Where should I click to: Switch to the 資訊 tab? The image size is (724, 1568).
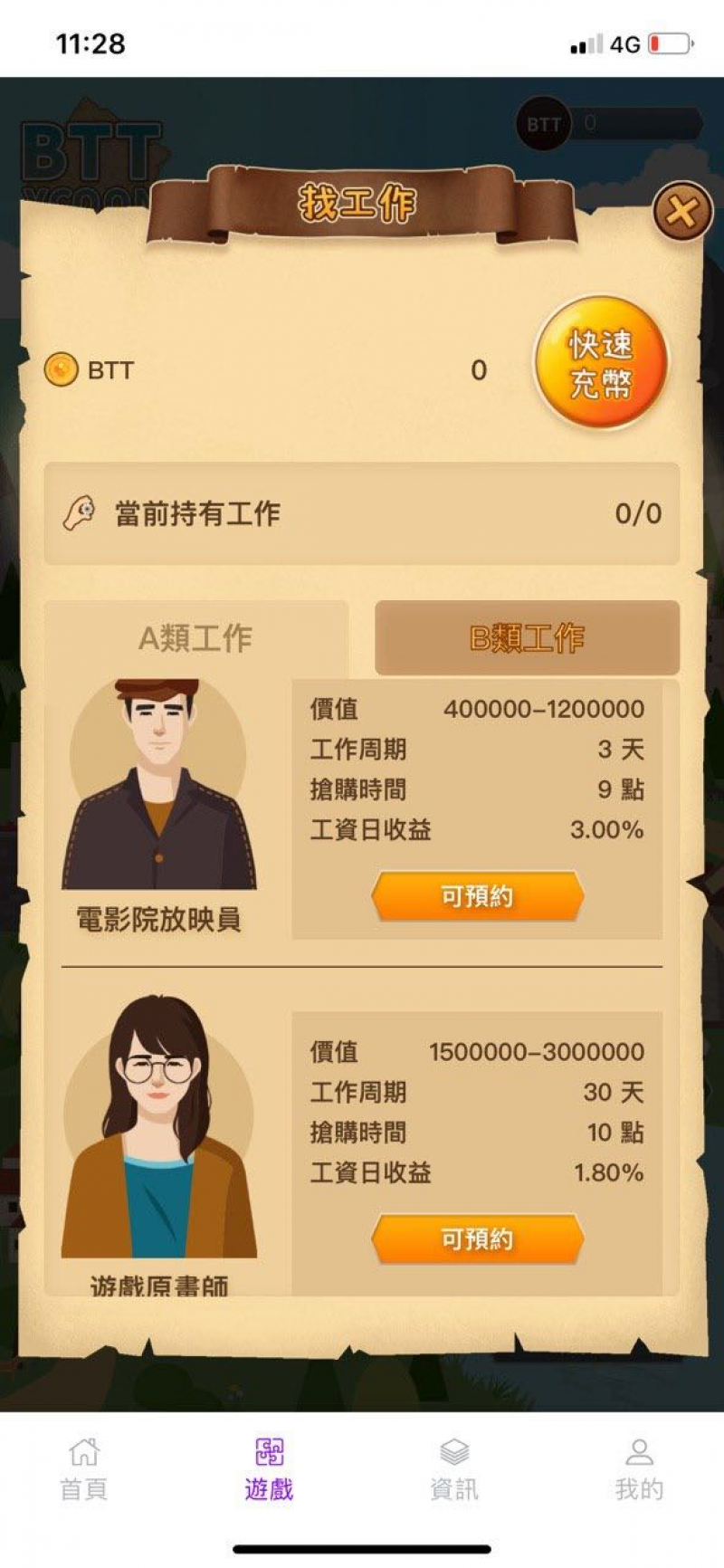(454, 1468)
